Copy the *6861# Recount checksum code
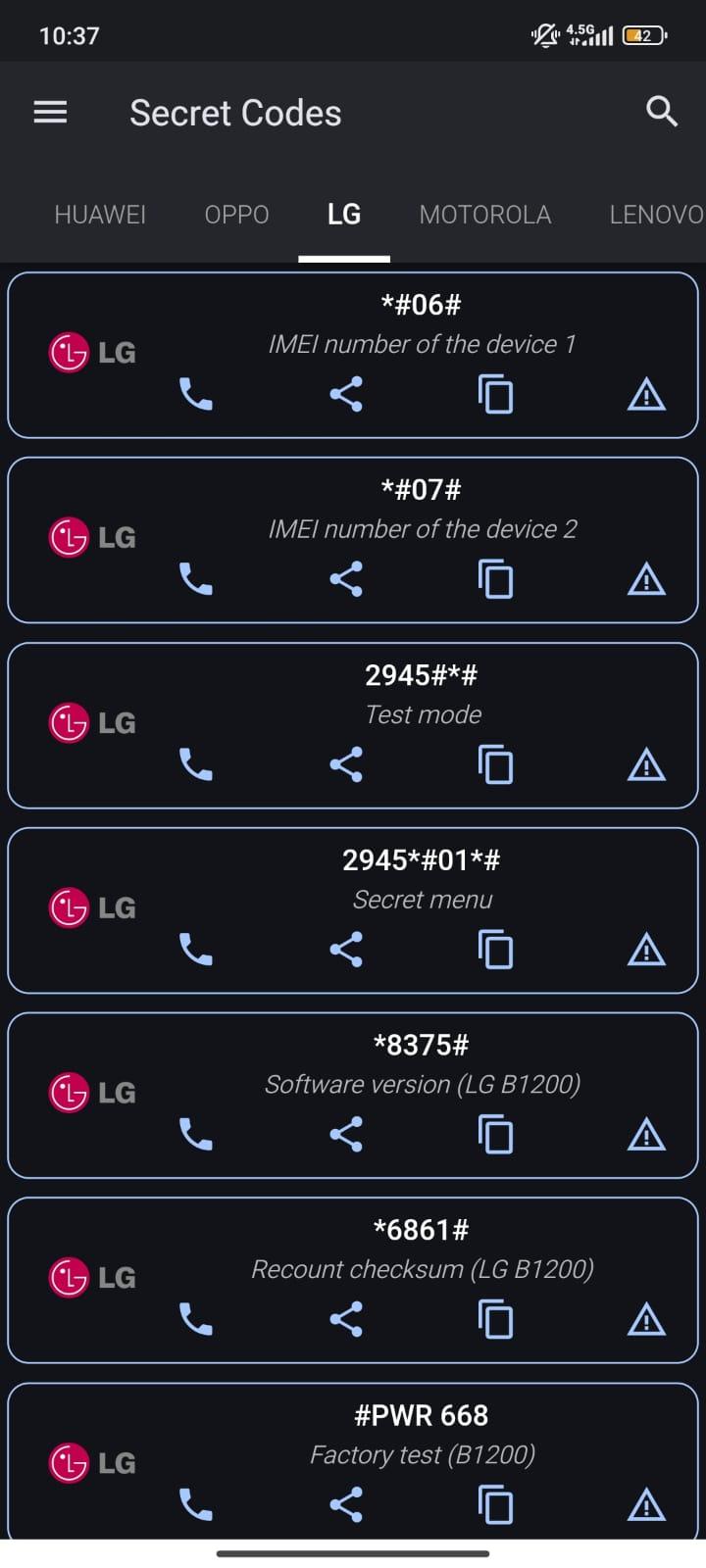The width and height of the screenshot is (706, 1568). (x=495, y=1320)
